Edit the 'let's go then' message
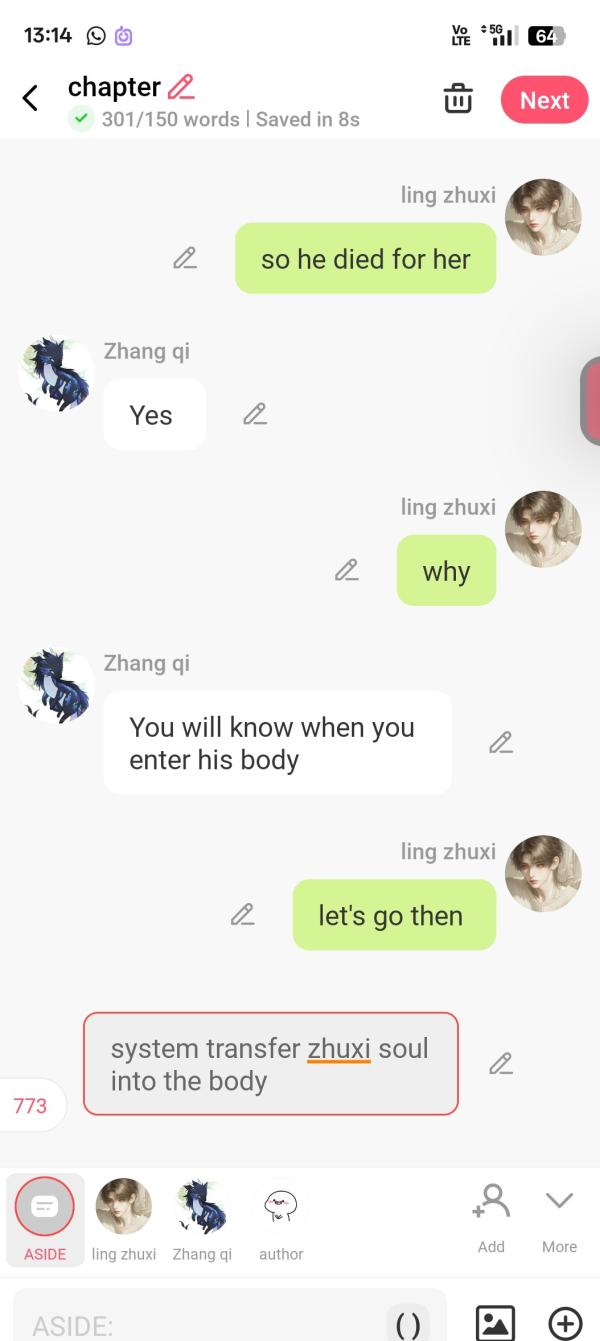The height and width of the screenshot is (1341, 600). 243,914
